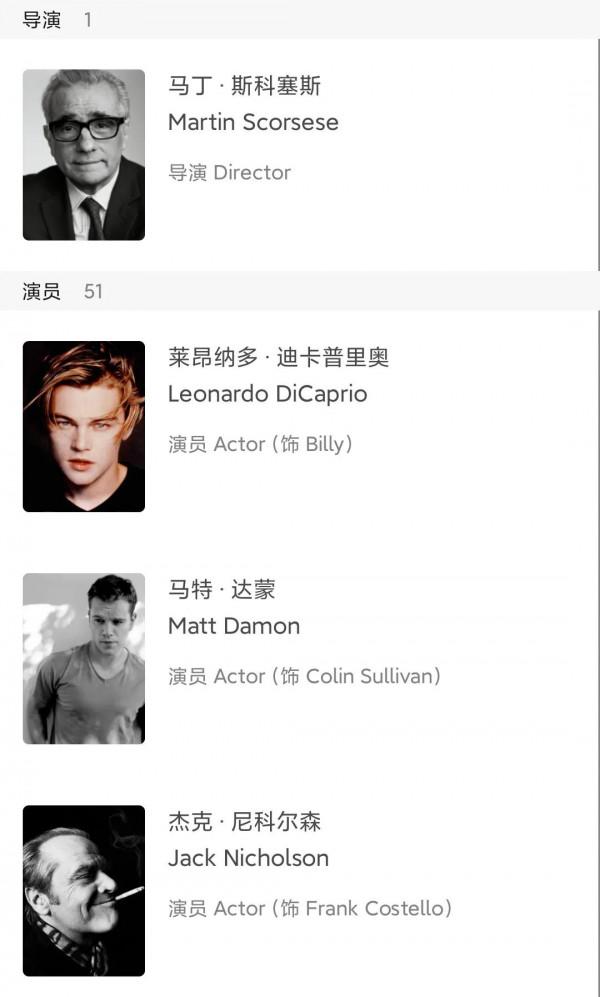View Matt Damon's cast entry
The width and height of the screenshot is (600, 997).
234,626
